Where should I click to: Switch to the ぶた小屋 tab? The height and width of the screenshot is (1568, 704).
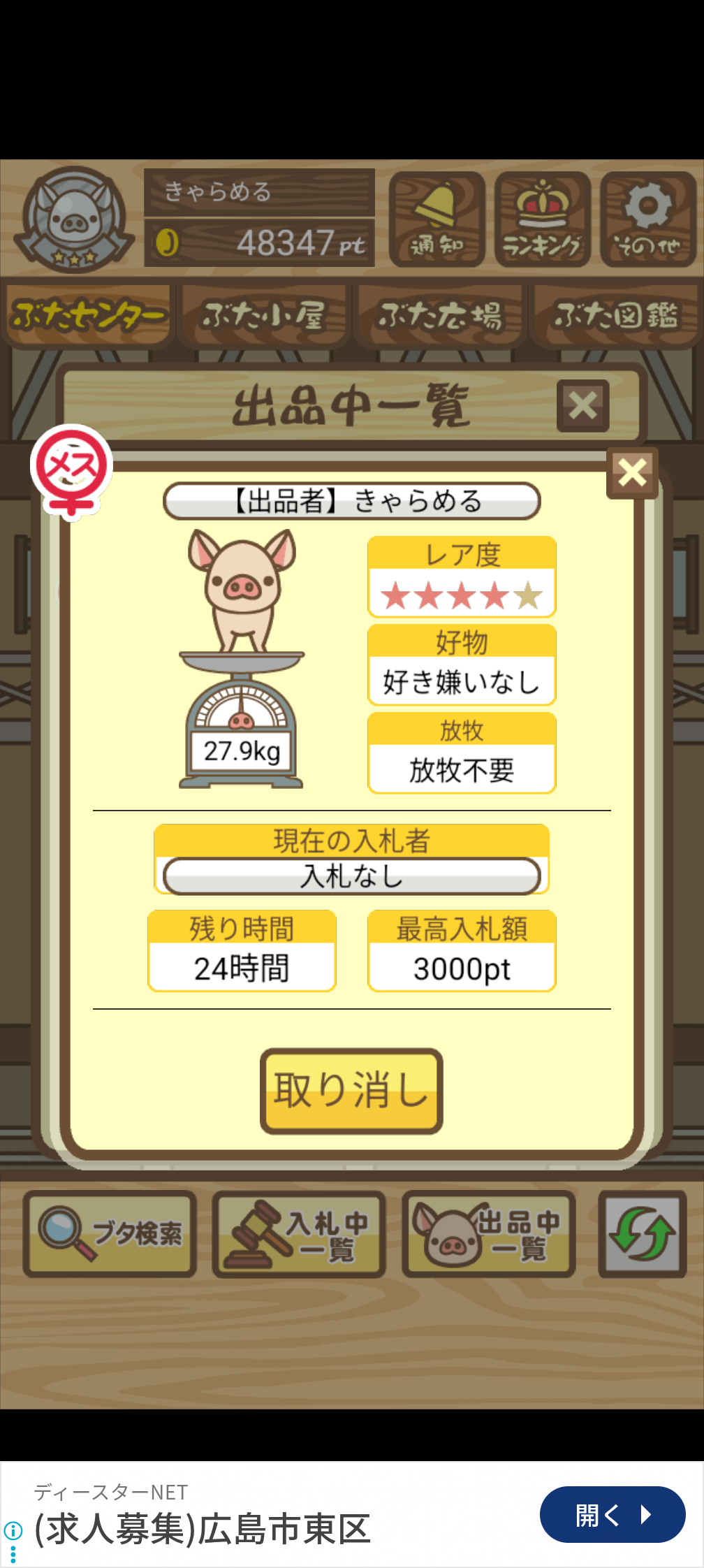(264, 316)
